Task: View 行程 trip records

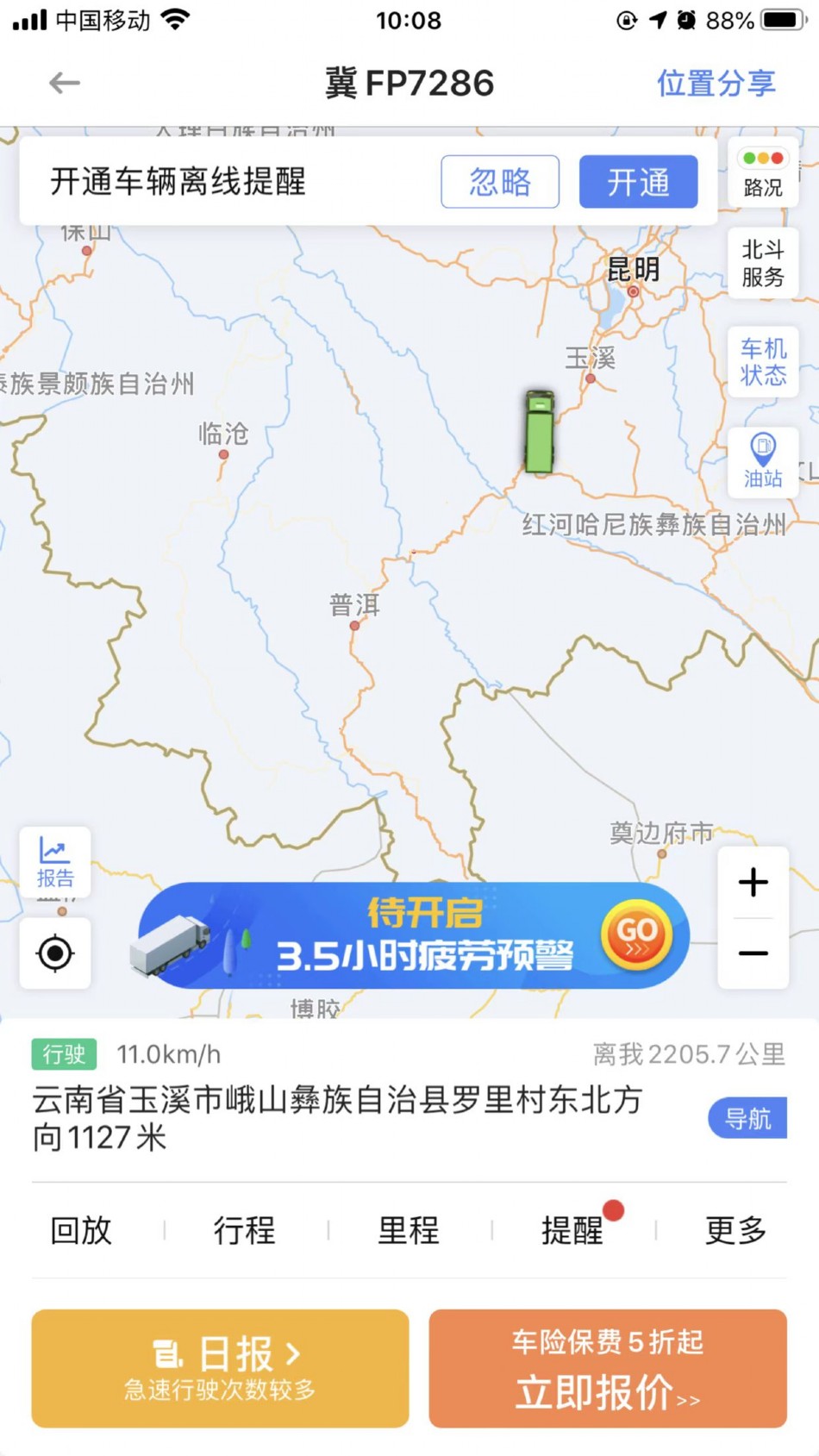Action: click(x=245, y=1230)
